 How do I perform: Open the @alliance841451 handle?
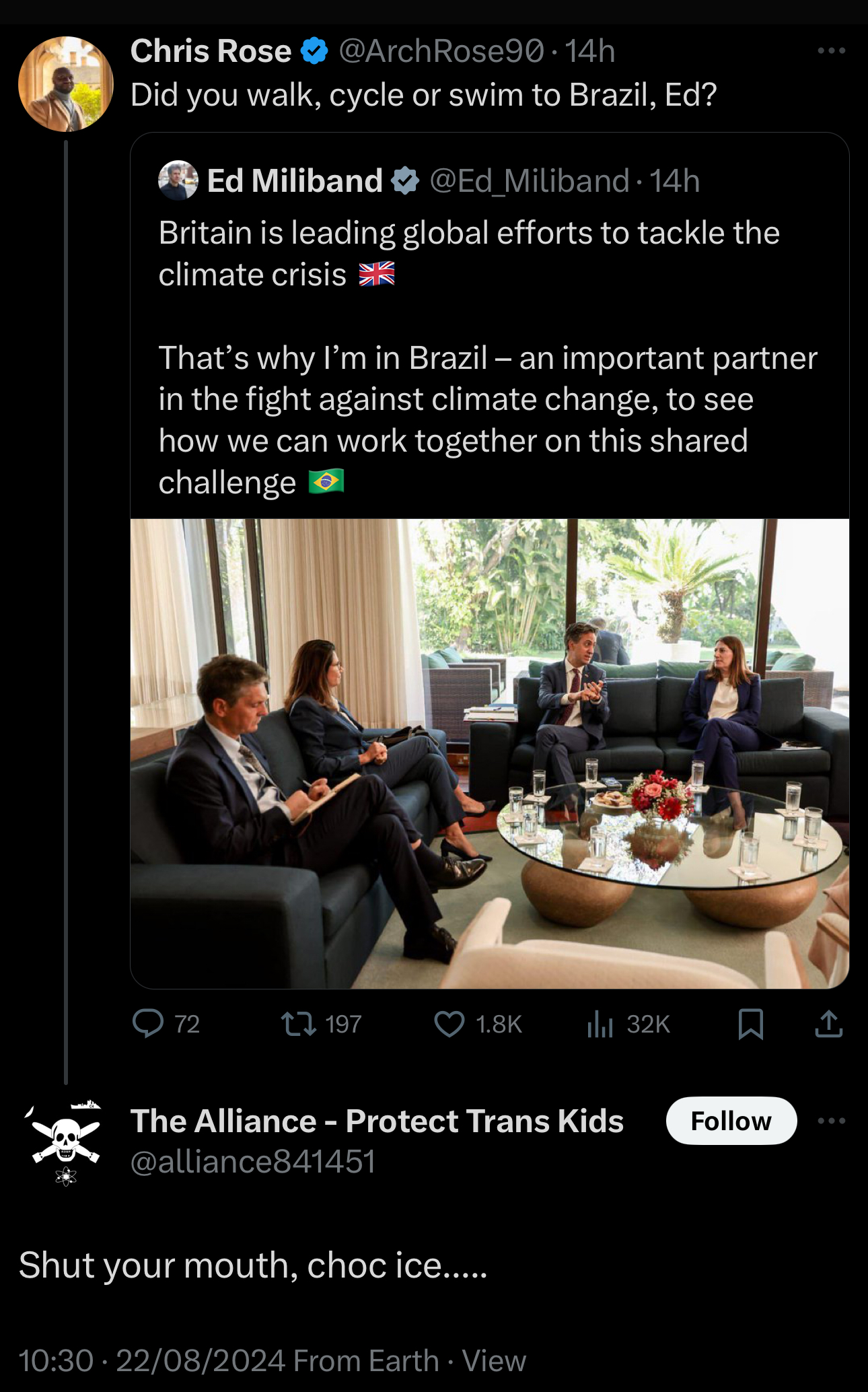(x=252, y=1162)
